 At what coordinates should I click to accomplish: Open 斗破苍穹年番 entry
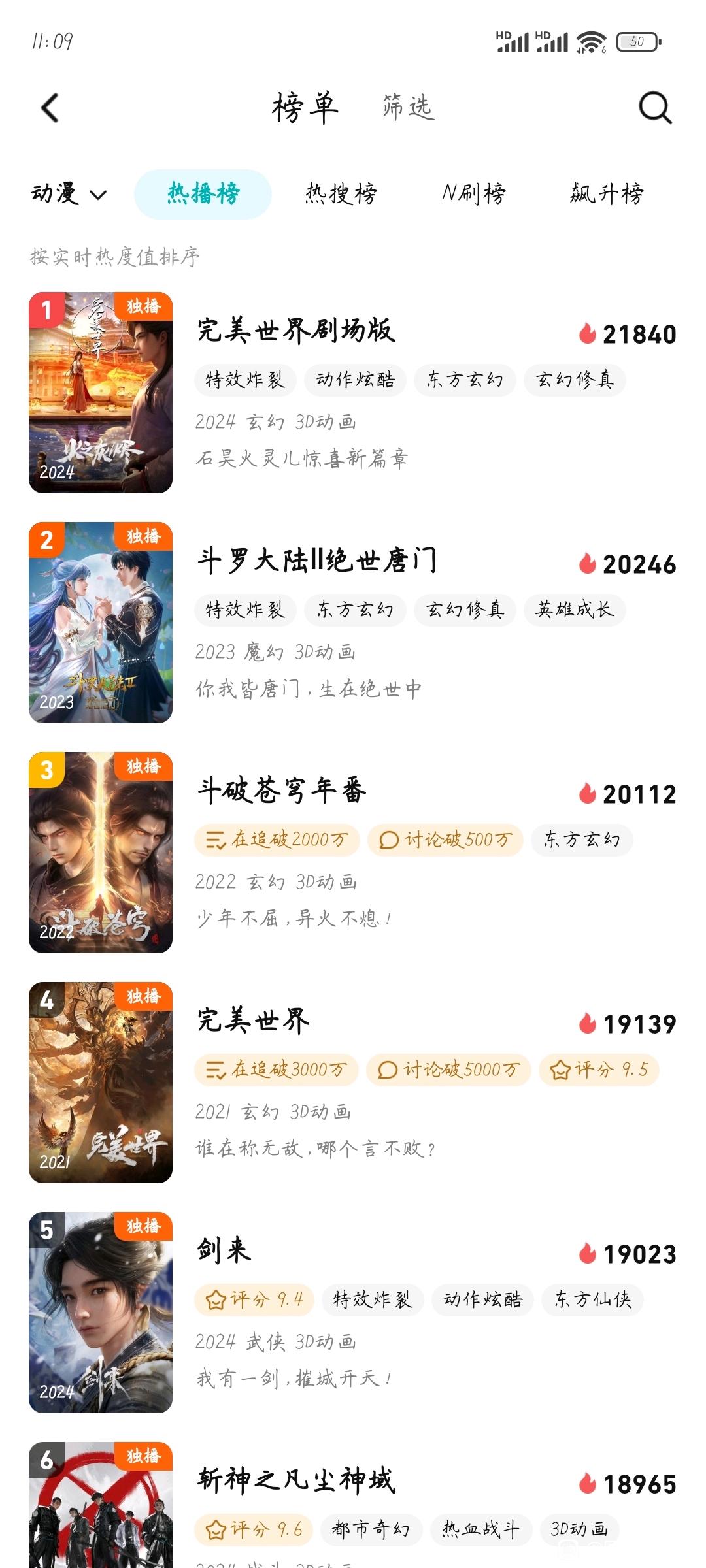[x=353, y=853]
